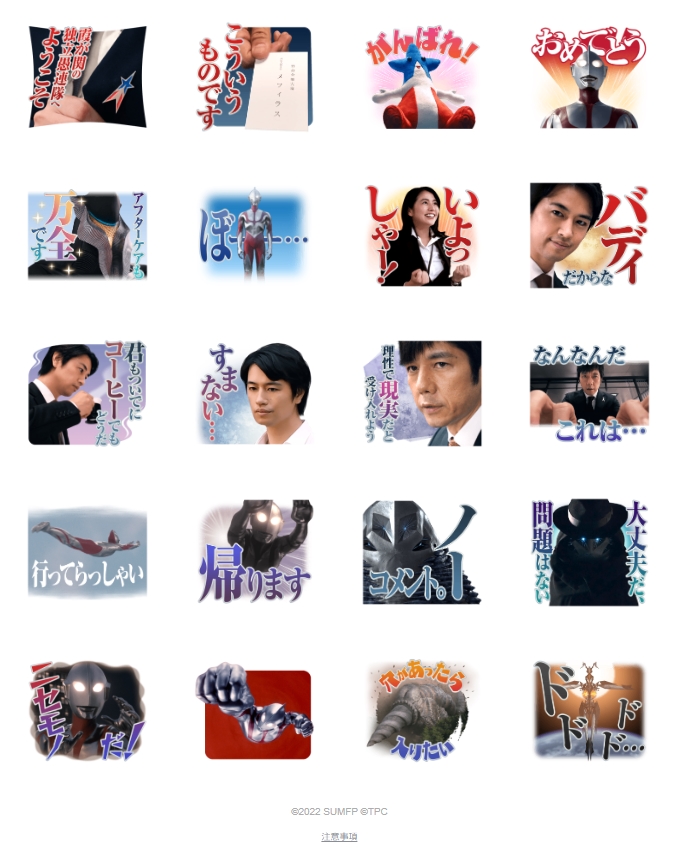The width and height of the screenshot is (680, 850).
Task: Open the 万全です sticker
Action: tap(87, 236)
